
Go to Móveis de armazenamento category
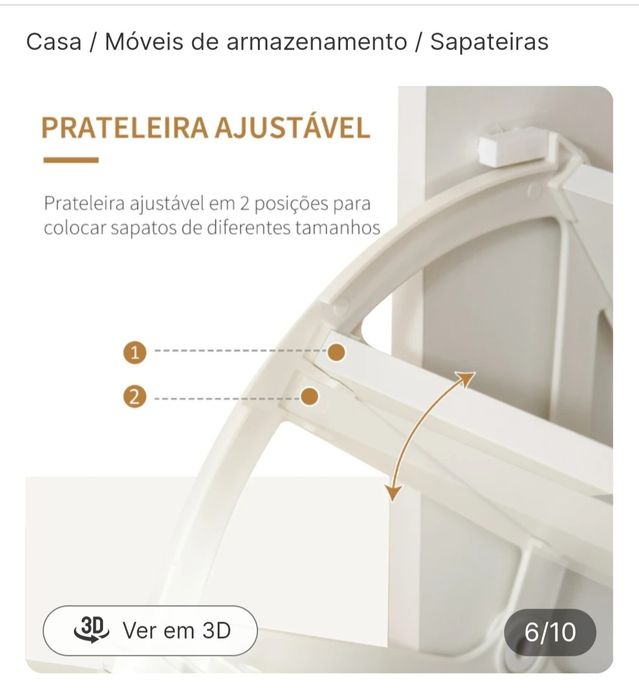[256, 42]
